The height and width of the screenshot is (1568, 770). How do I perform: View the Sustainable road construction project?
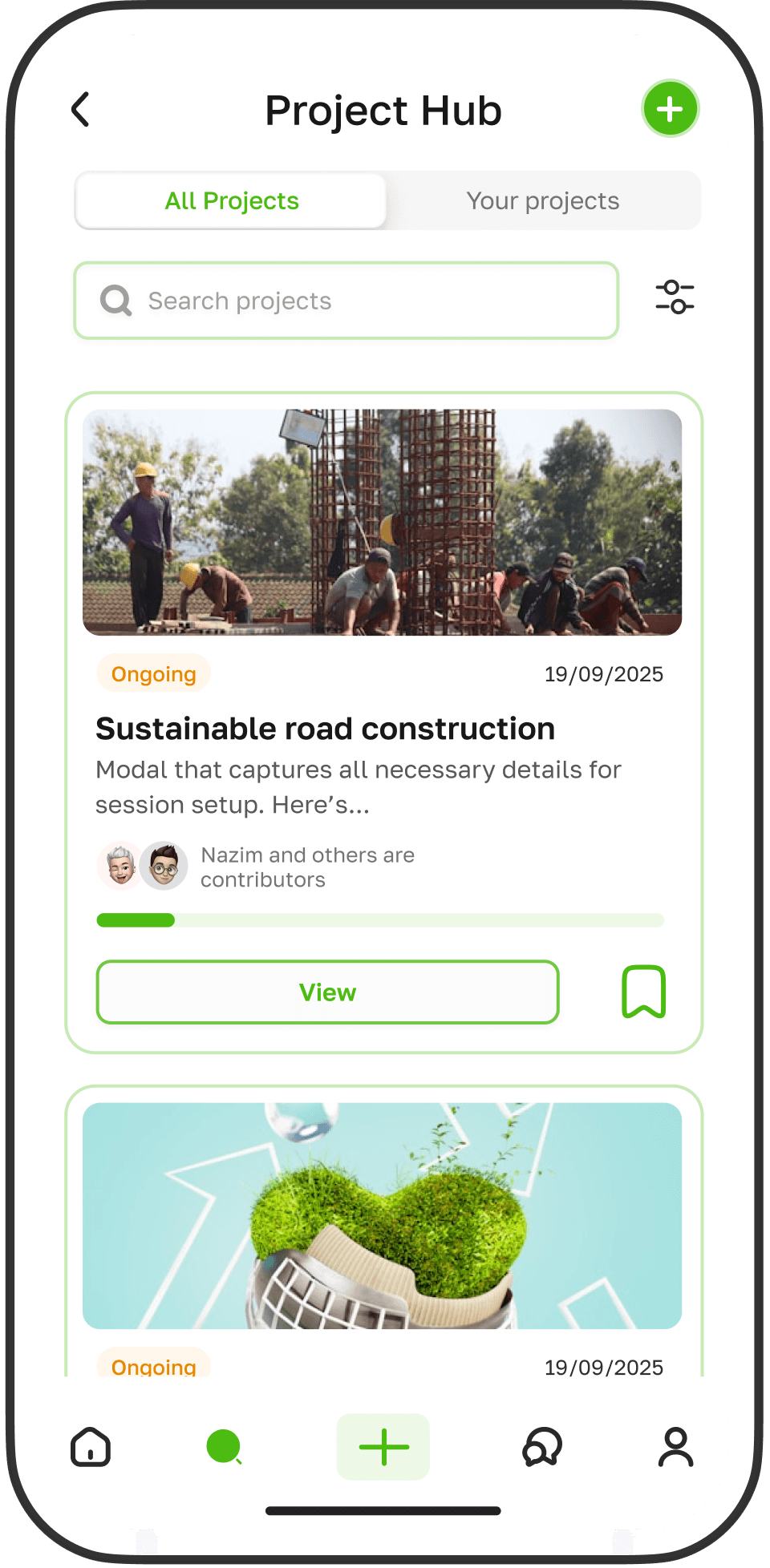tap(327, 992)
